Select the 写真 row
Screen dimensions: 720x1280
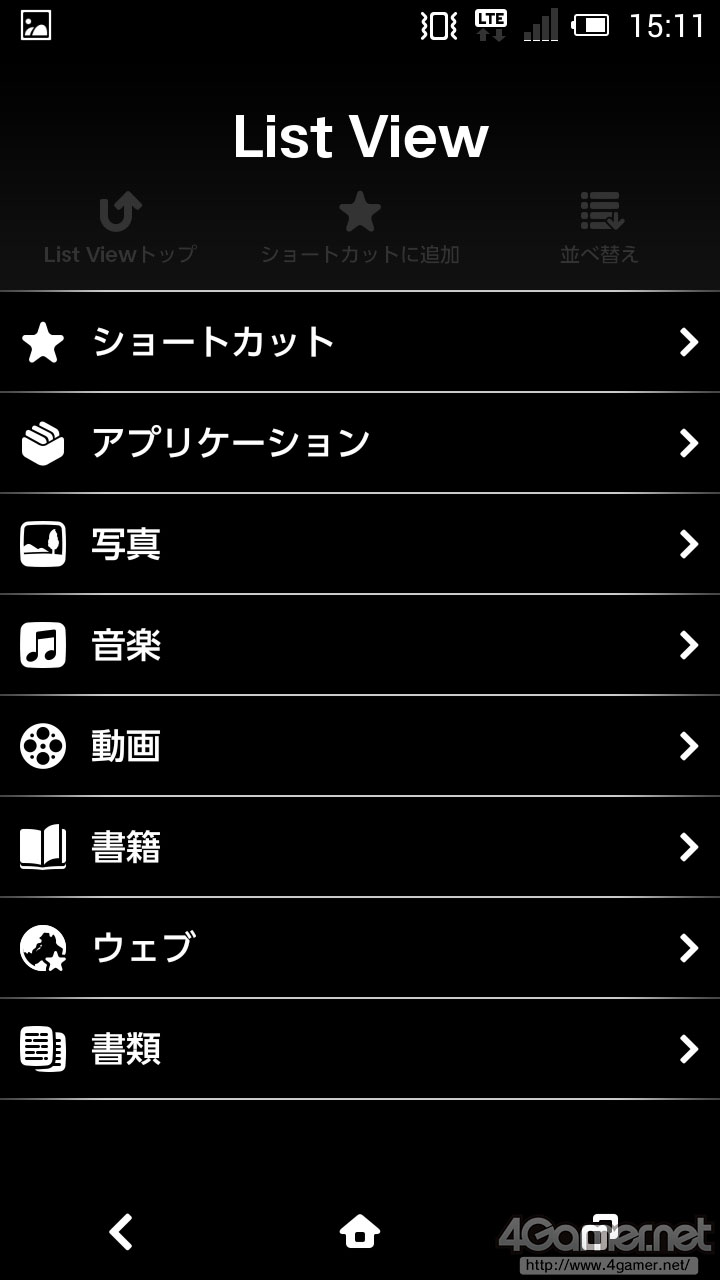360,544
